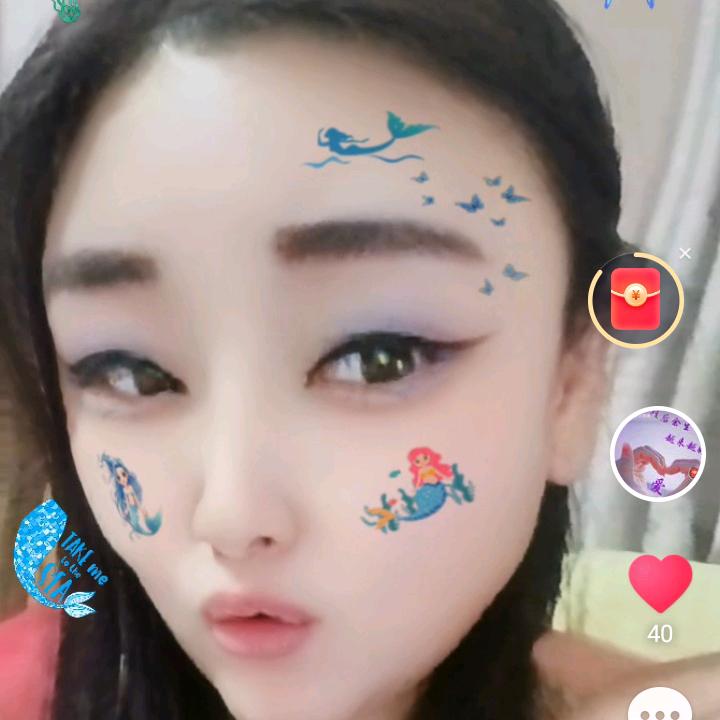The width and height of the screenshot is (720, 720).
Task: Open the red envelope reward
Action: pos(635,299)
